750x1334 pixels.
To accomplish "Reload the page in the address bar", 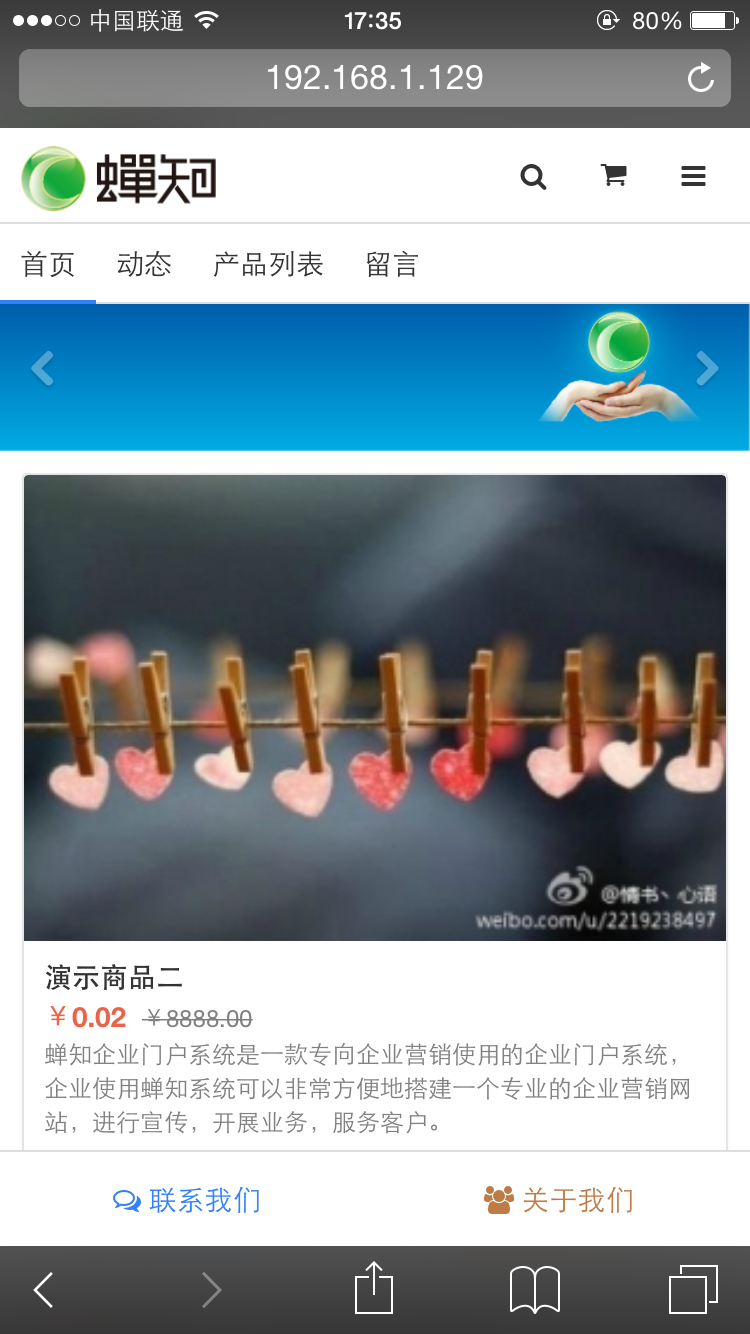I will coord(701,78).
